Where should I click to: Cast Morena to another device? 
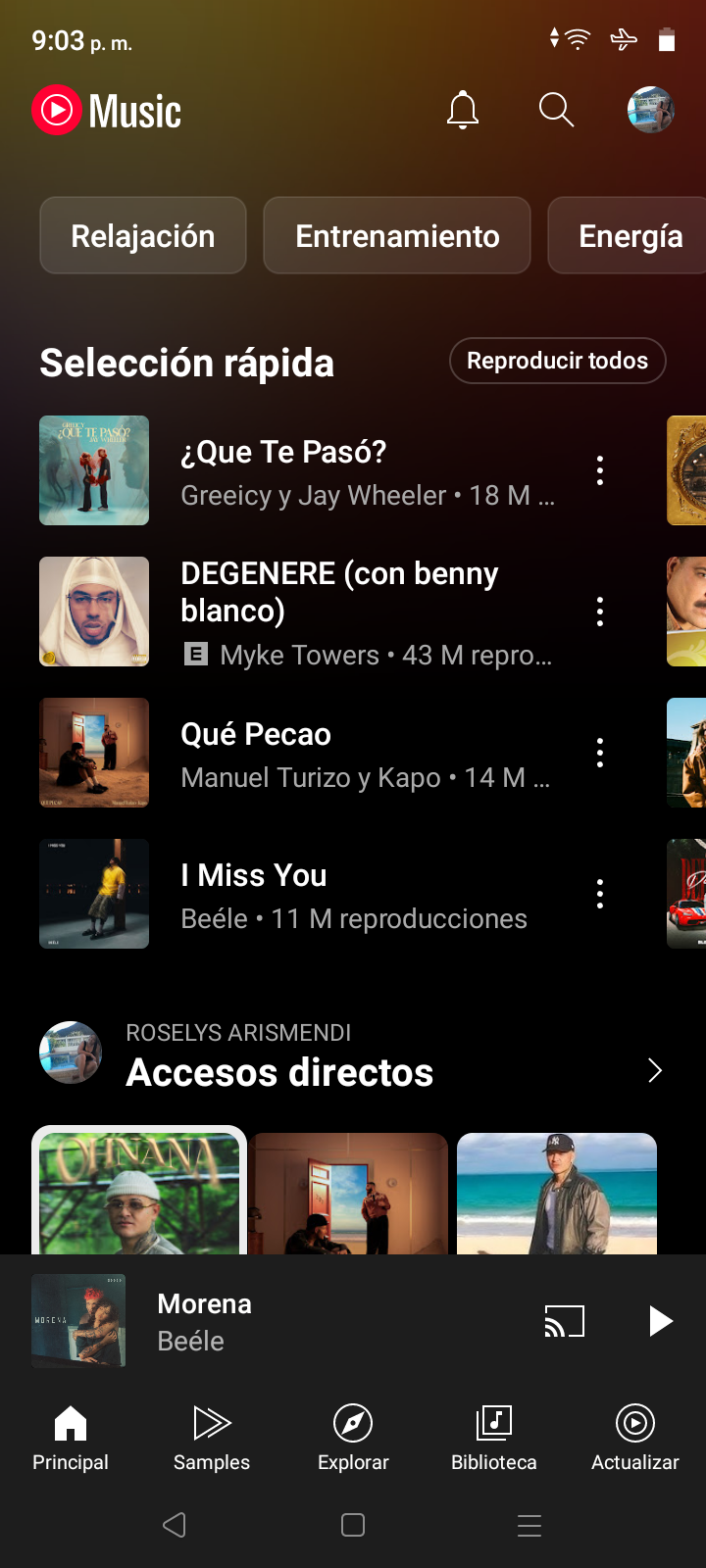pyautogui.click(x=565, y=1321)
